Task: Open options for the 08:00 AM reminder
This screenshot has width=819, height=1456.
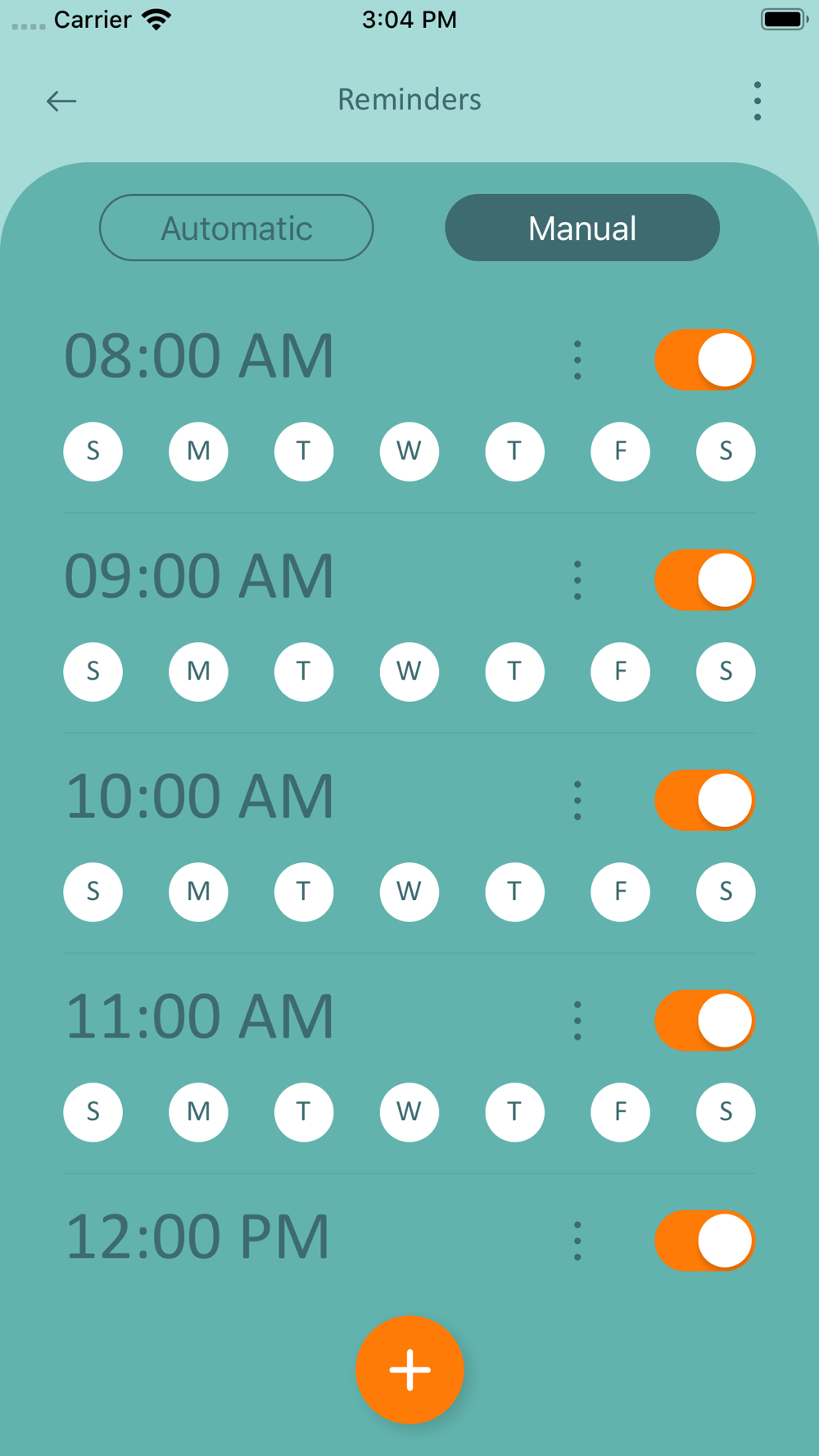Action: pyautogui.click(x=577, y=360)
